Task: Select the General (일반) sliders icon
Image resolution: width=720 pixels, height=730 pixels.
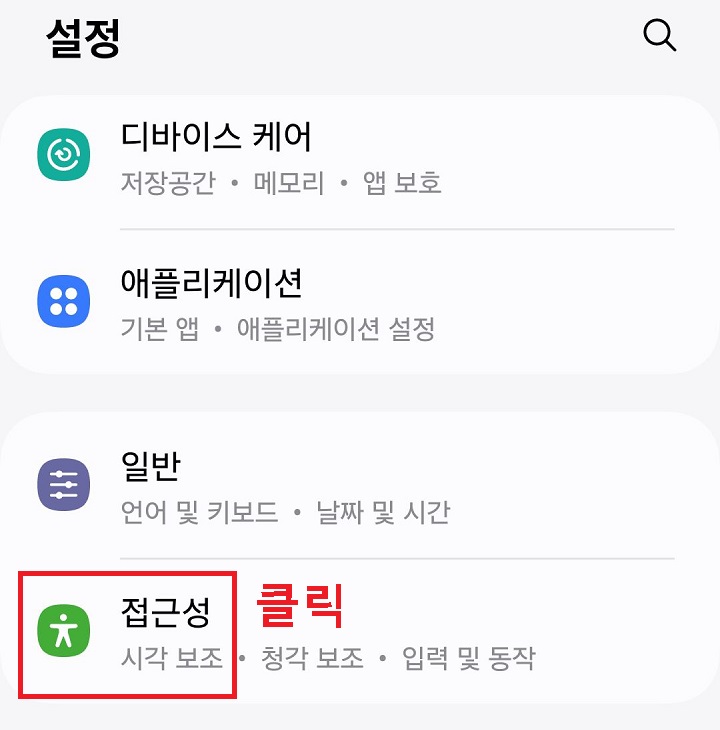Action: tap(64, 482)
